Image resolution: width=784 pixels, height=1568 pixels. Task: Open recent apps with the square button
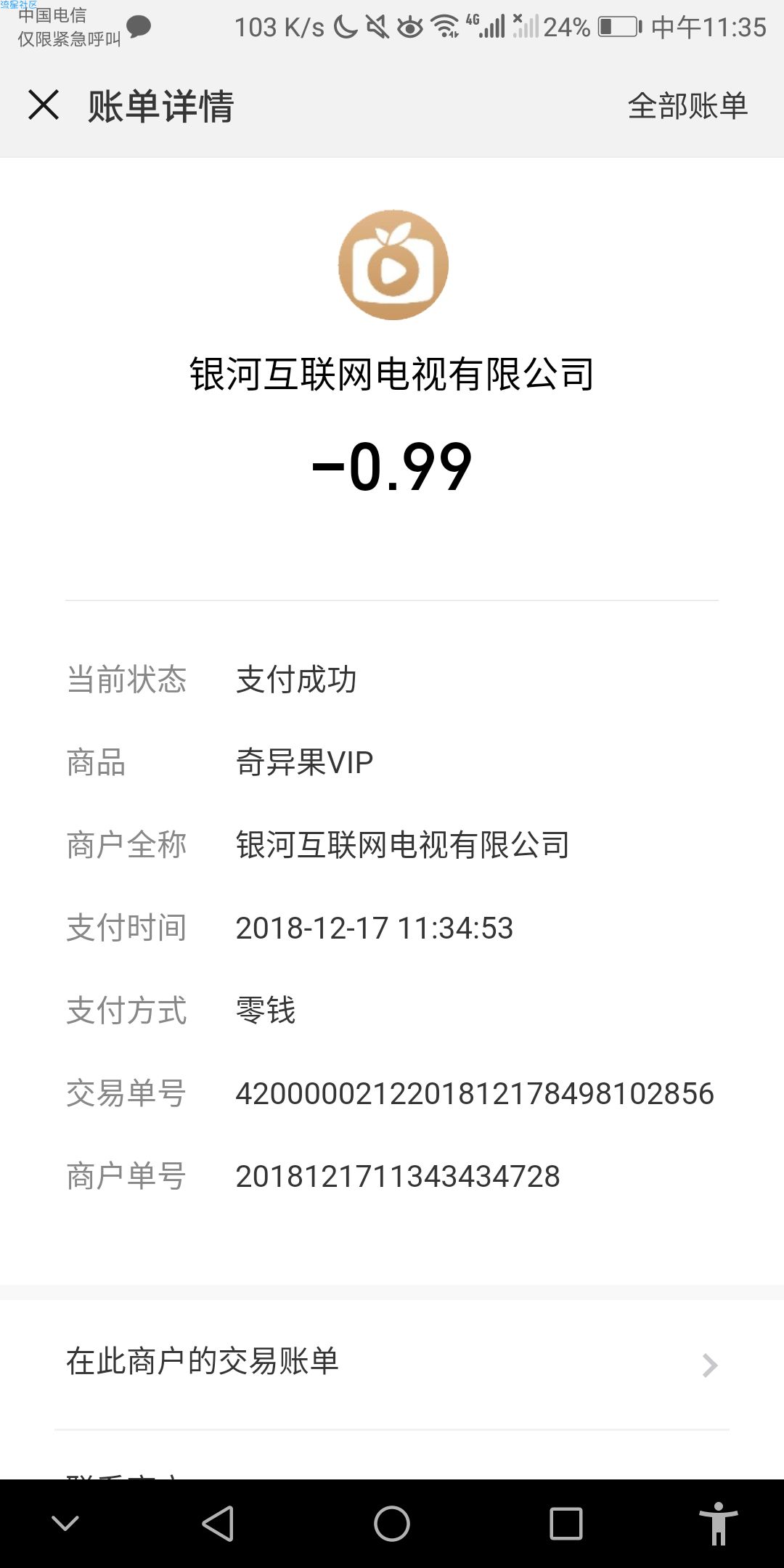566,1524
